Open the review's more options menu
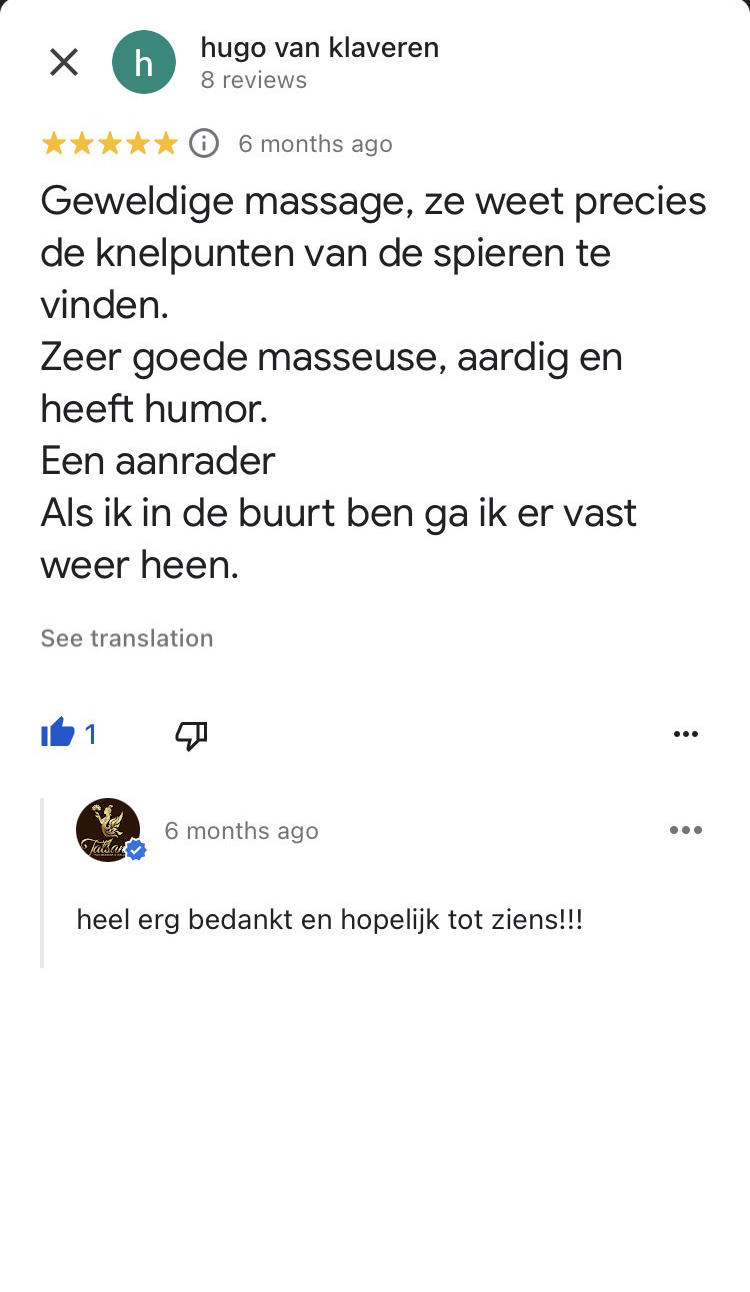The width and height of the screenshot is (750, 1292). coord(686,734)
